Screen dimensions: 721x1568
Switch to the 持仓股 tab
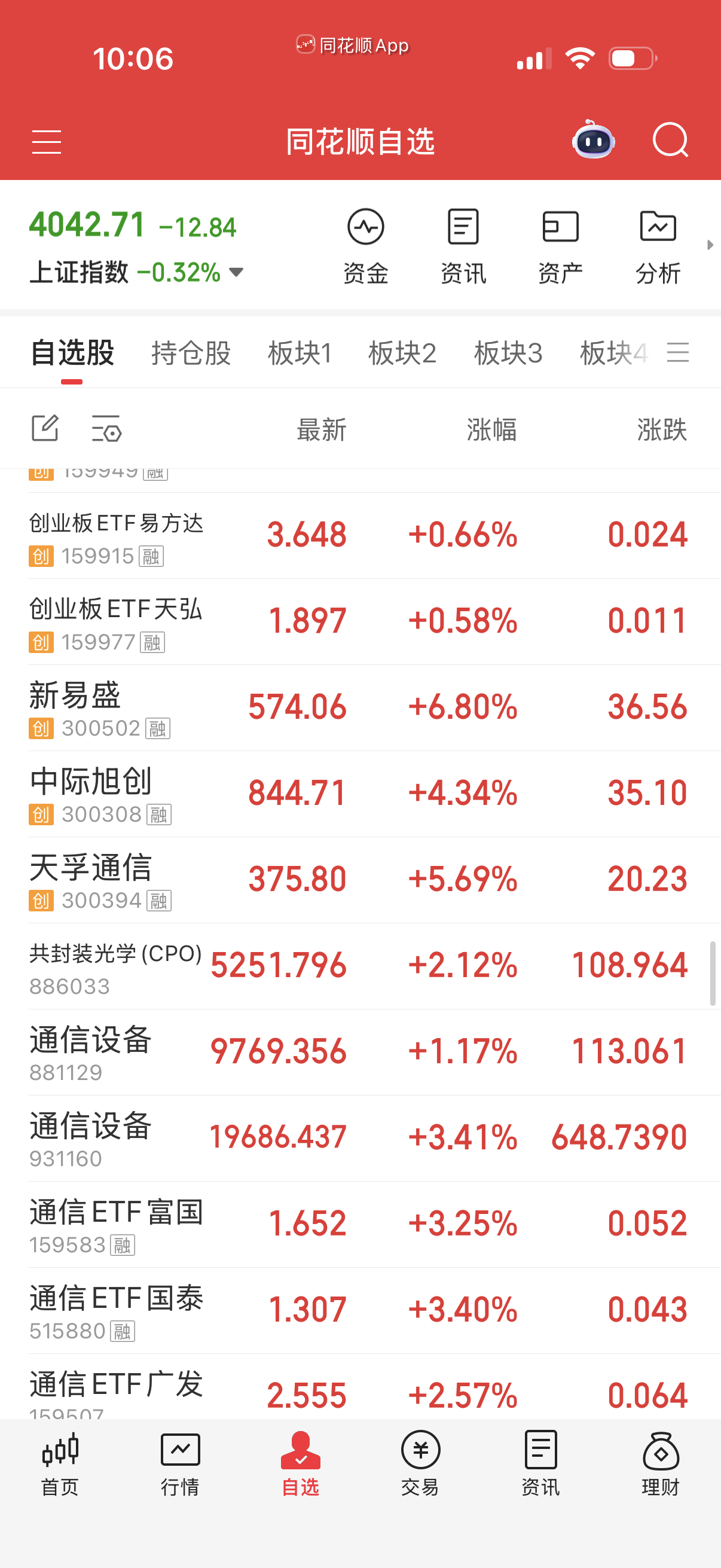(191, 353)
